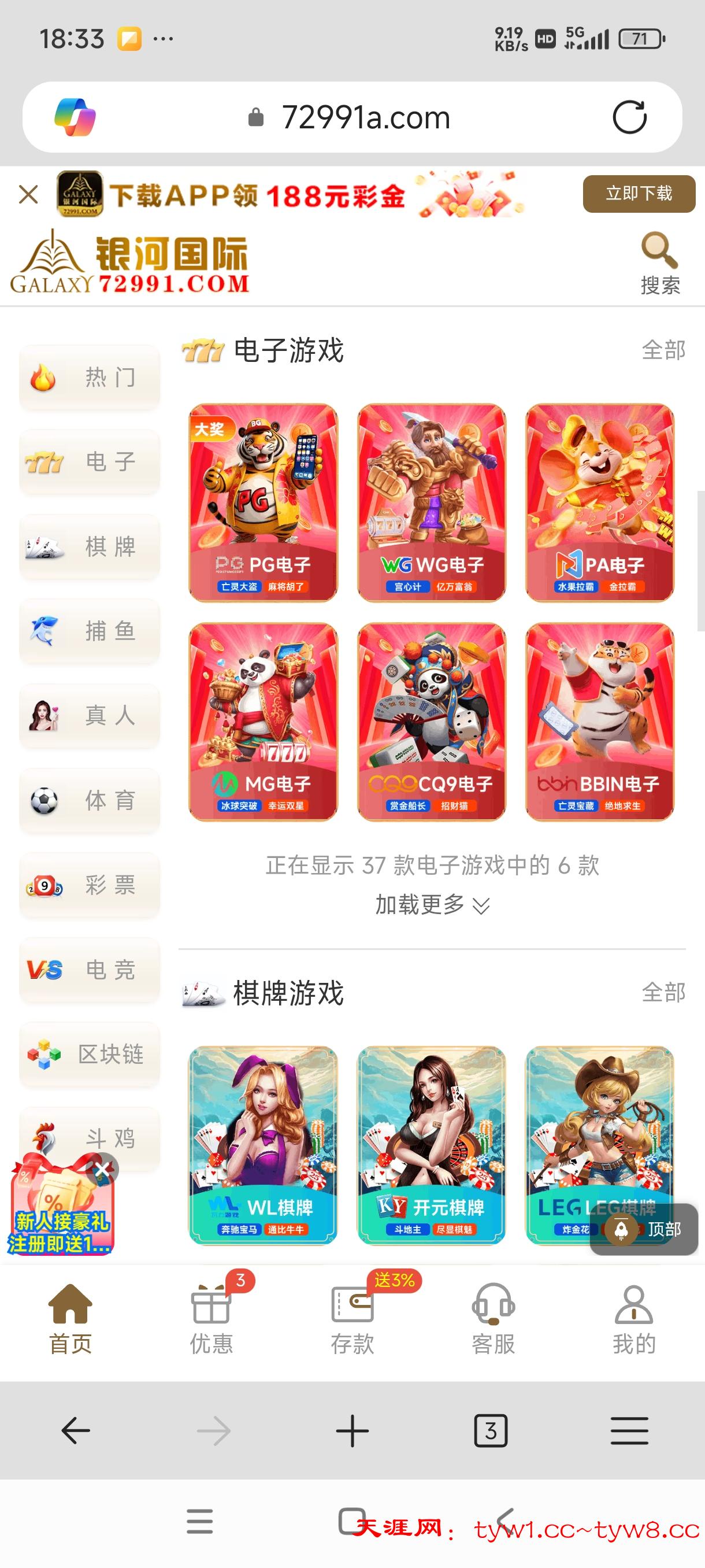705x1568 pixels.
Task: Open the 搜索 search icon
Action: [660, 262]
